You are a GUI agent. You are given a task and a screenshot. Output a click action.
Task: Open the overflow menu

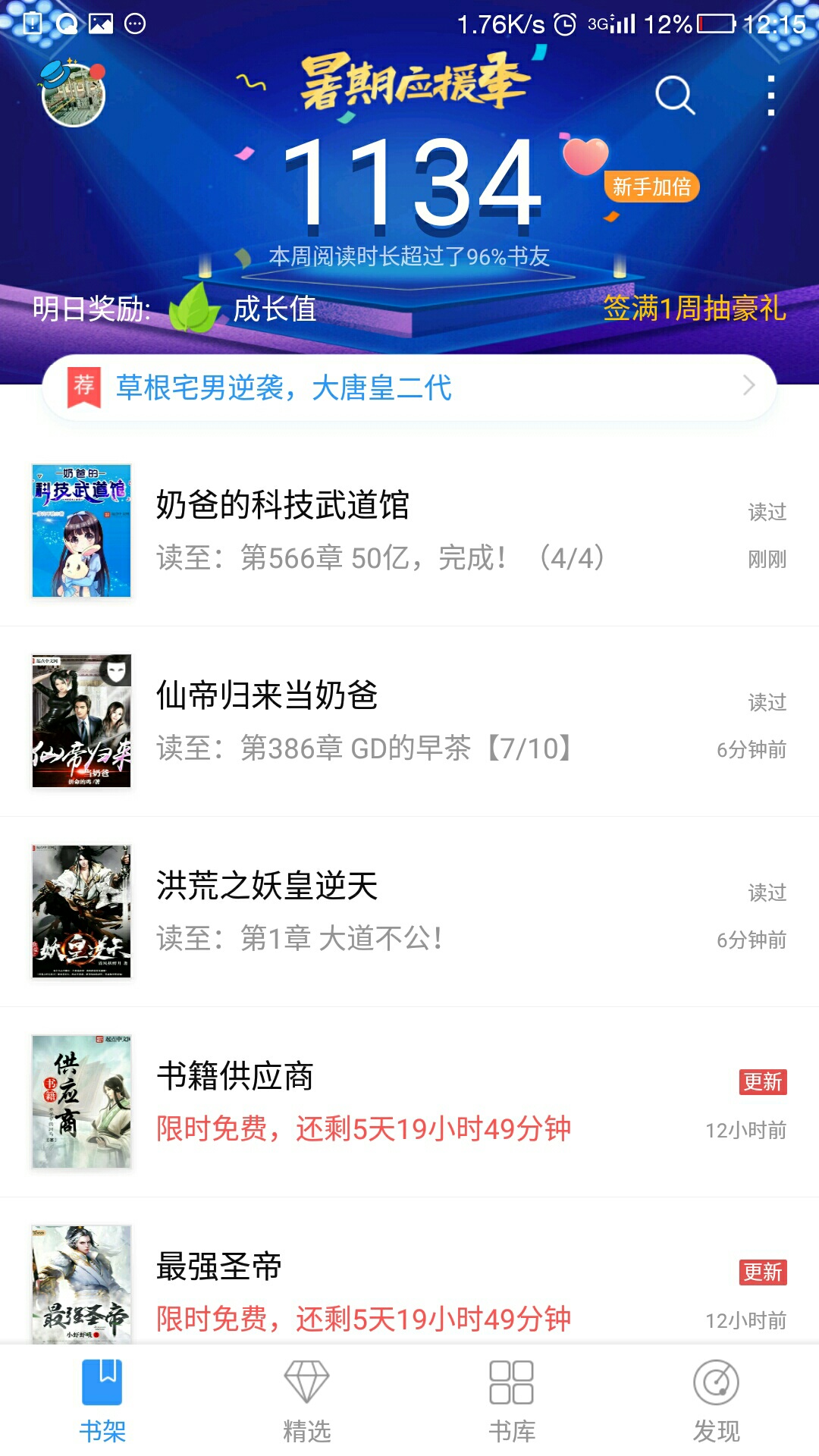coord(770,96)
